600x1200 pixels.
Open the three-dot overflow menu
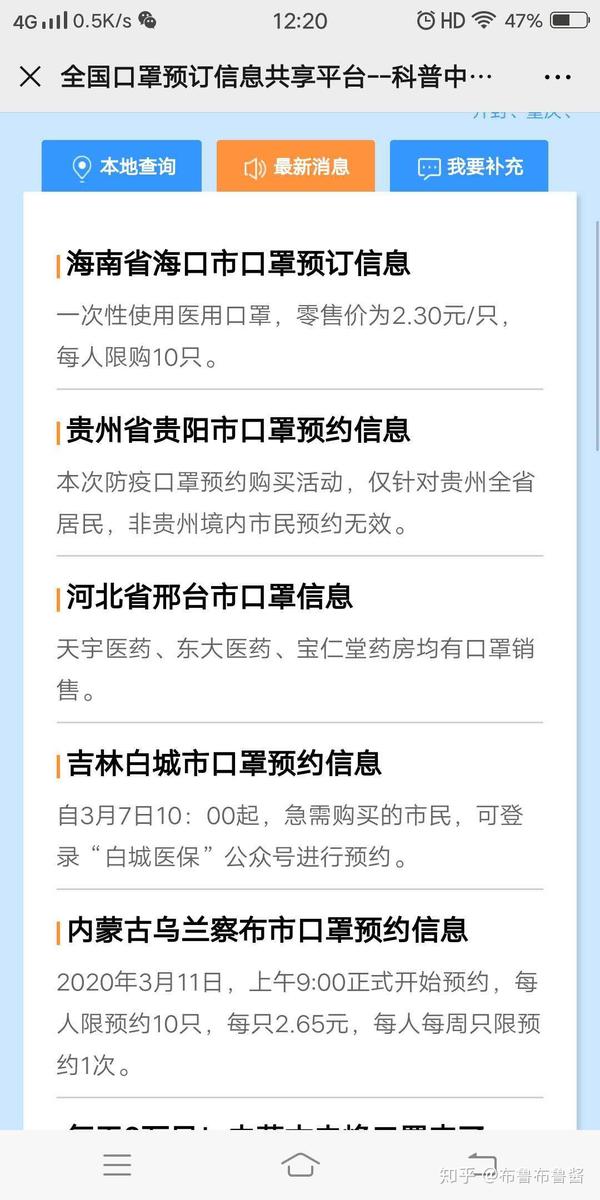[557, 76]
